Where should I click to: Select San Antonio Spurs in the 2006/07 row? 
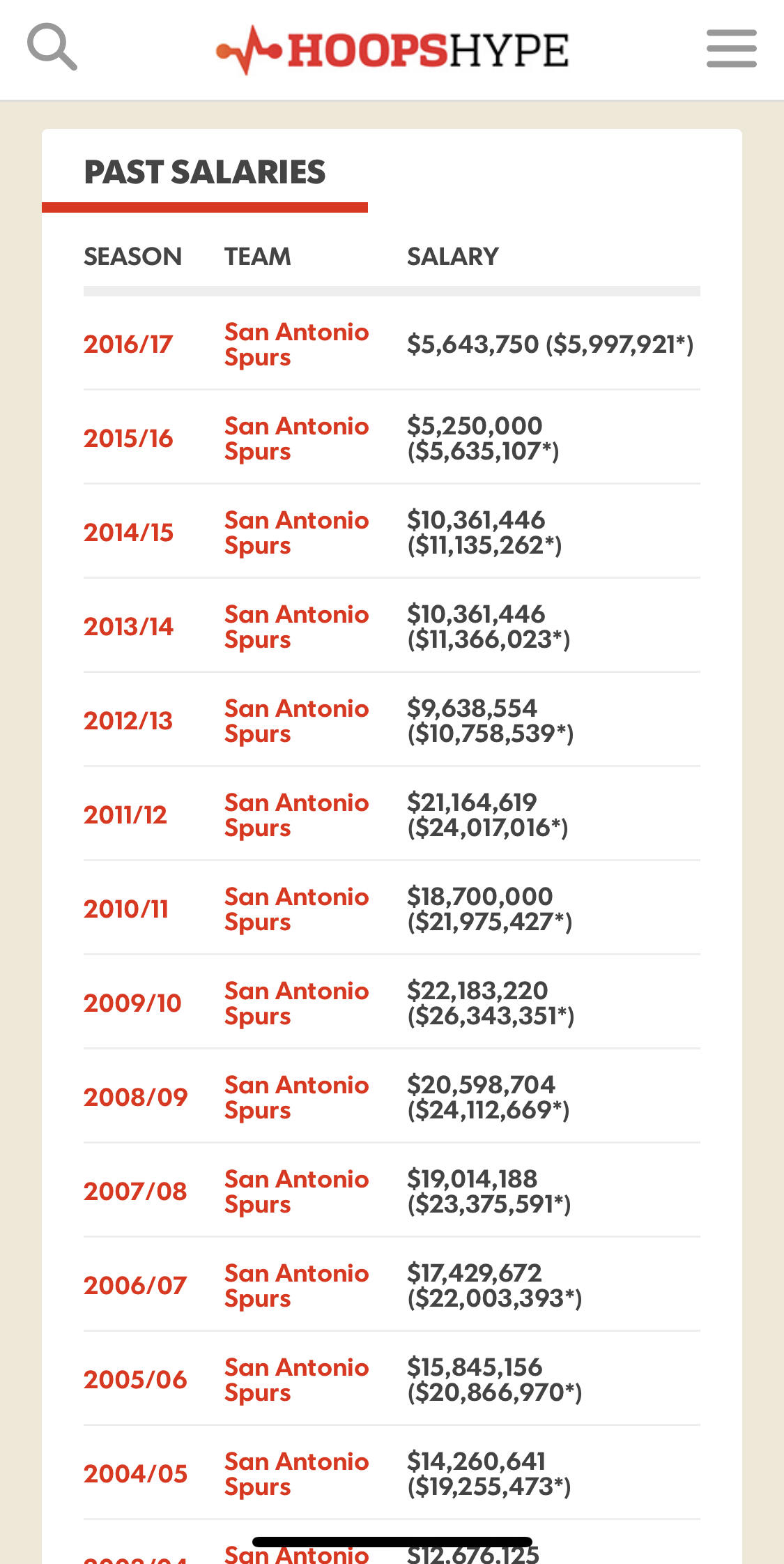pos(296,1286)
